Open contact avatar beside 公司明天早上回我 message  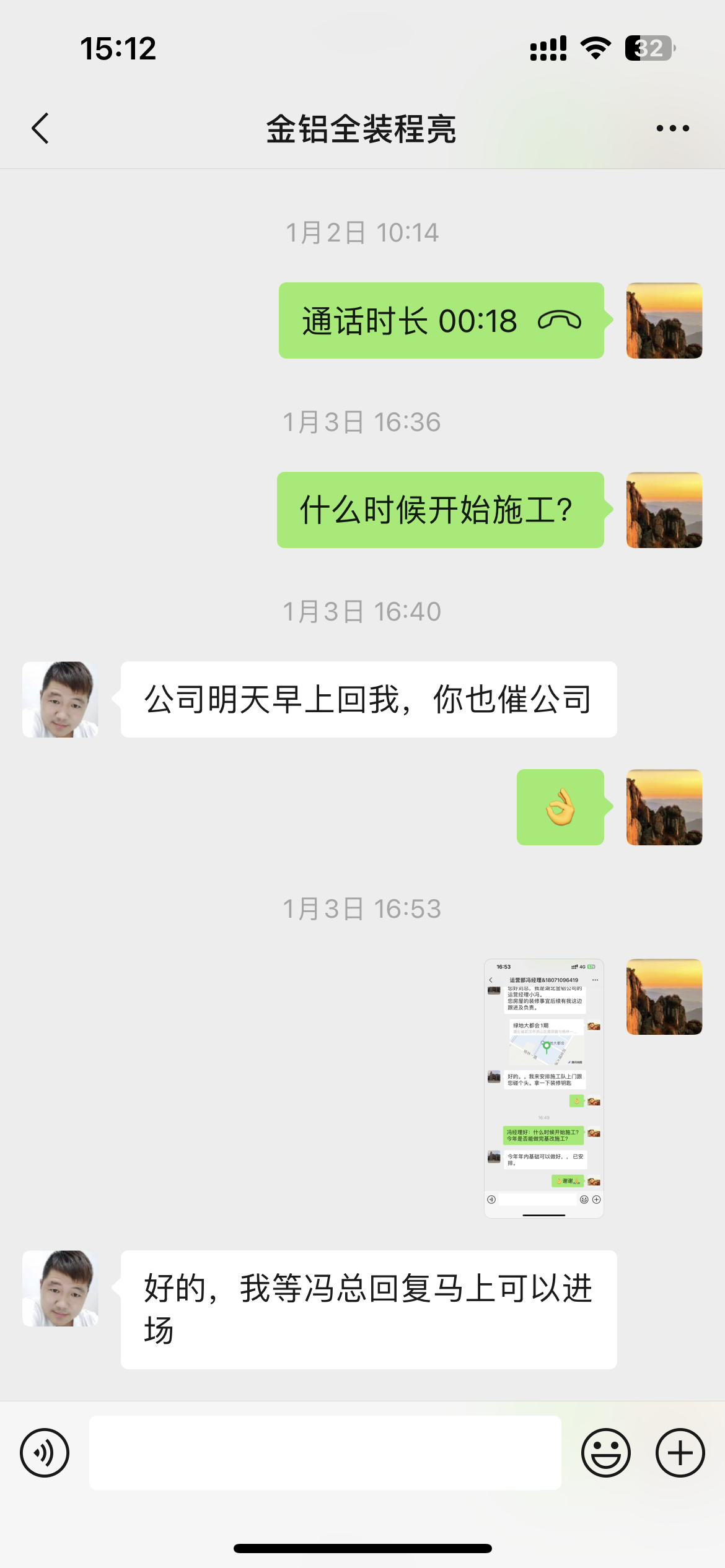tap(60, 699)
